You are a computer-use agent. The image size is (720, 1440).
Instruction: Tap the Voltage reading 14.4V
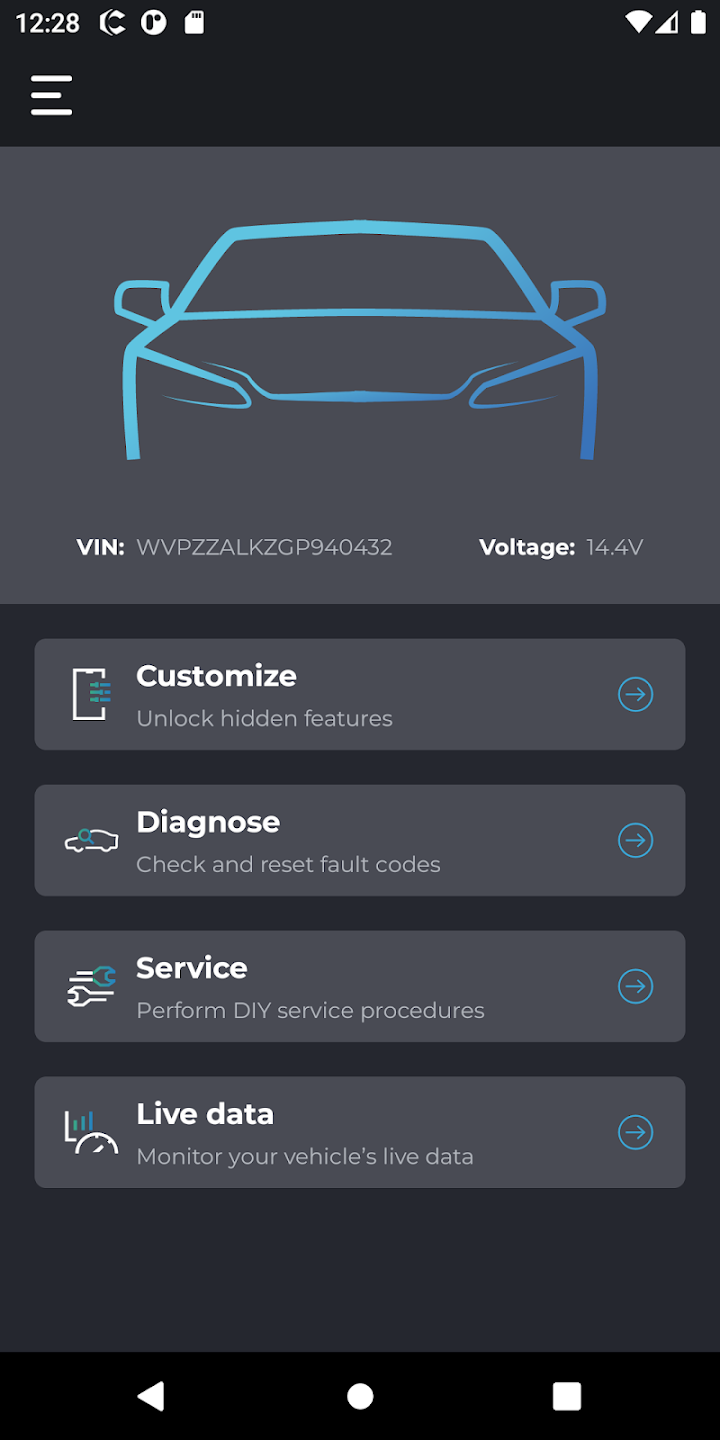click(614, 547)
